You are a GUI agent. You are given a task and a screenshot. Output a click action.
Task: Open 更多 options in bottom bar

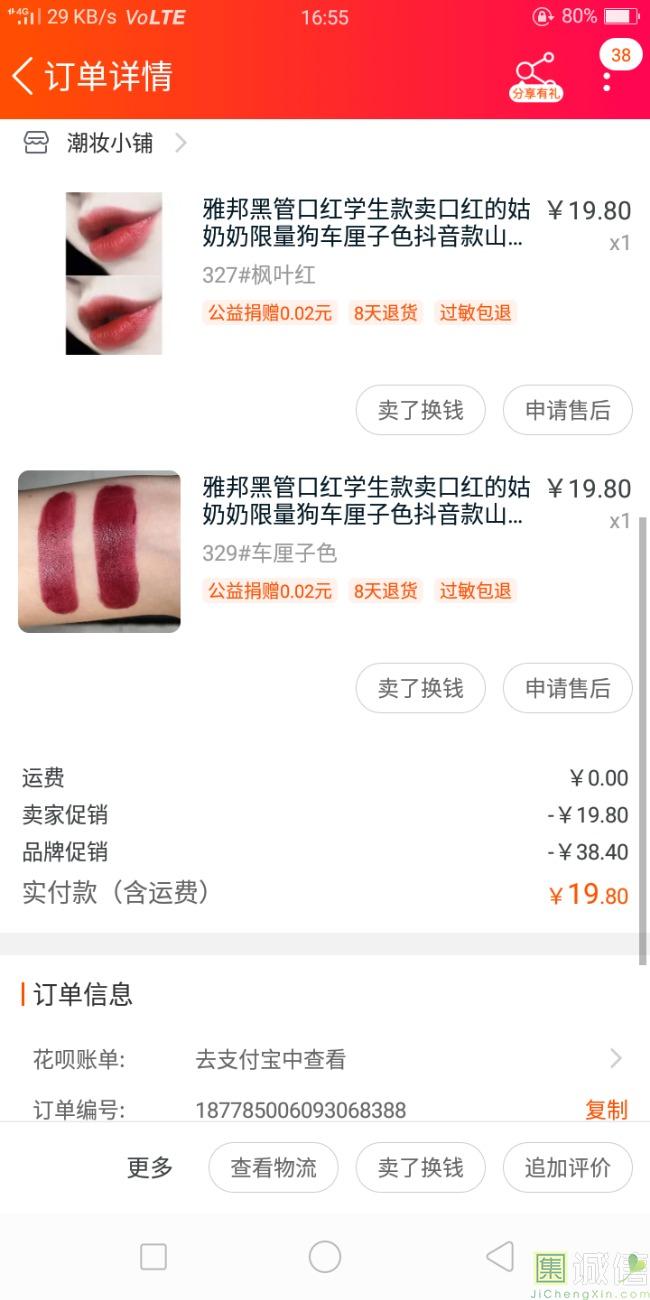click(x=149, y=1167)
